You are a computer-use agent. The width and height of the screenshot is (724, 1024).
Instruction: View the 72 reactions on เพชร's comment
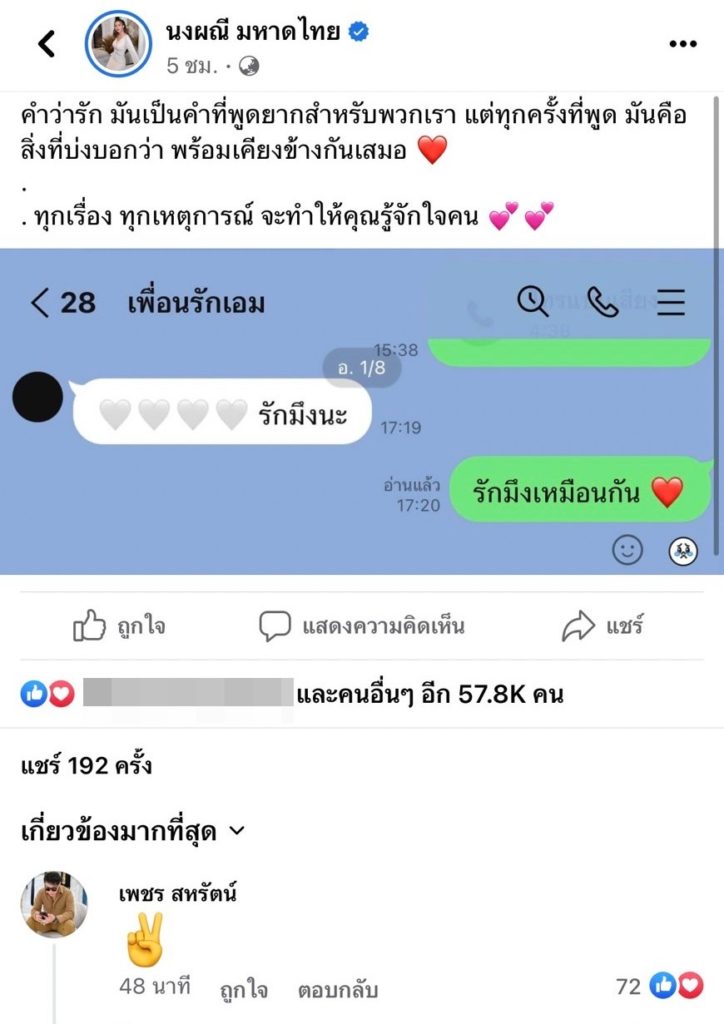tap(659, 987)
